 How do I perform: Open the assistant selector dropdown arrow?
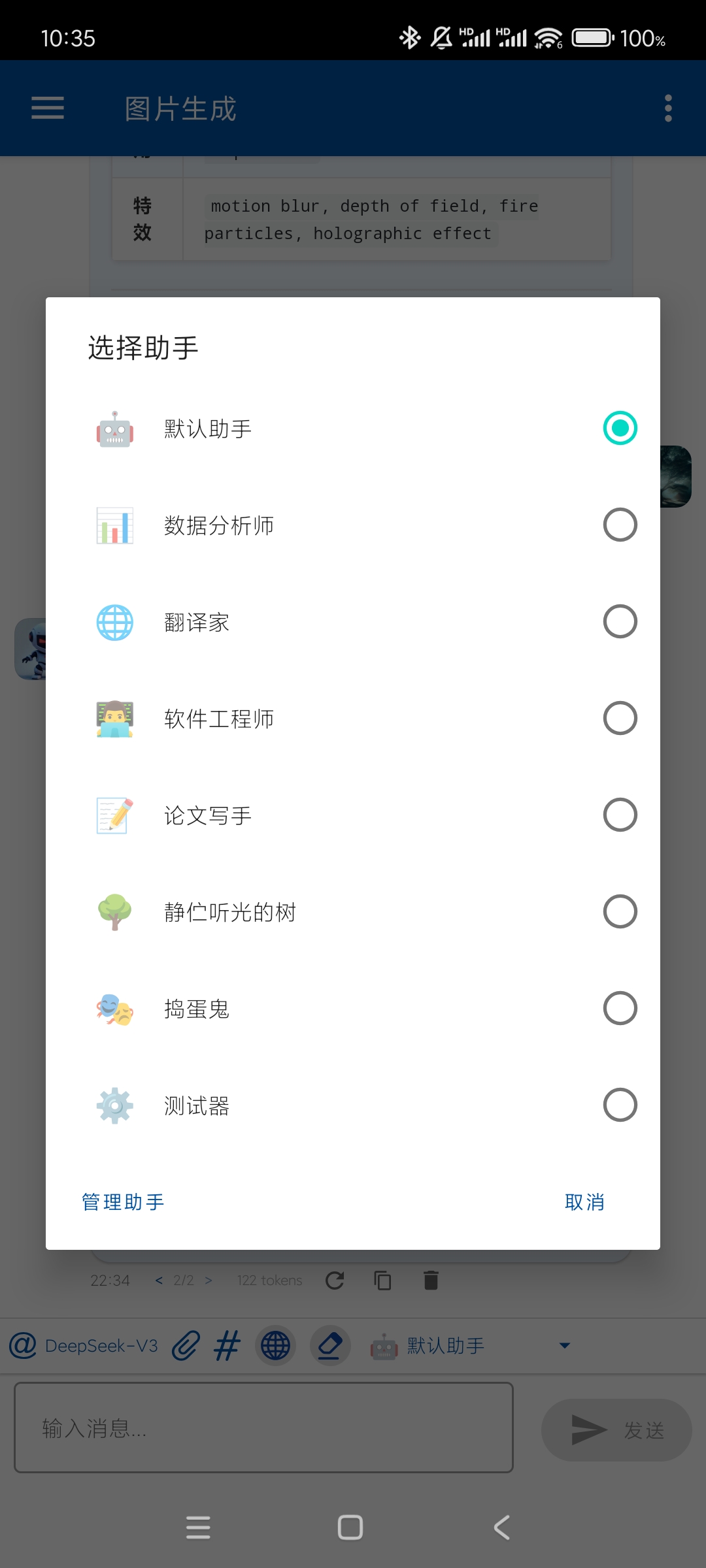click(x=563, y=1345)
